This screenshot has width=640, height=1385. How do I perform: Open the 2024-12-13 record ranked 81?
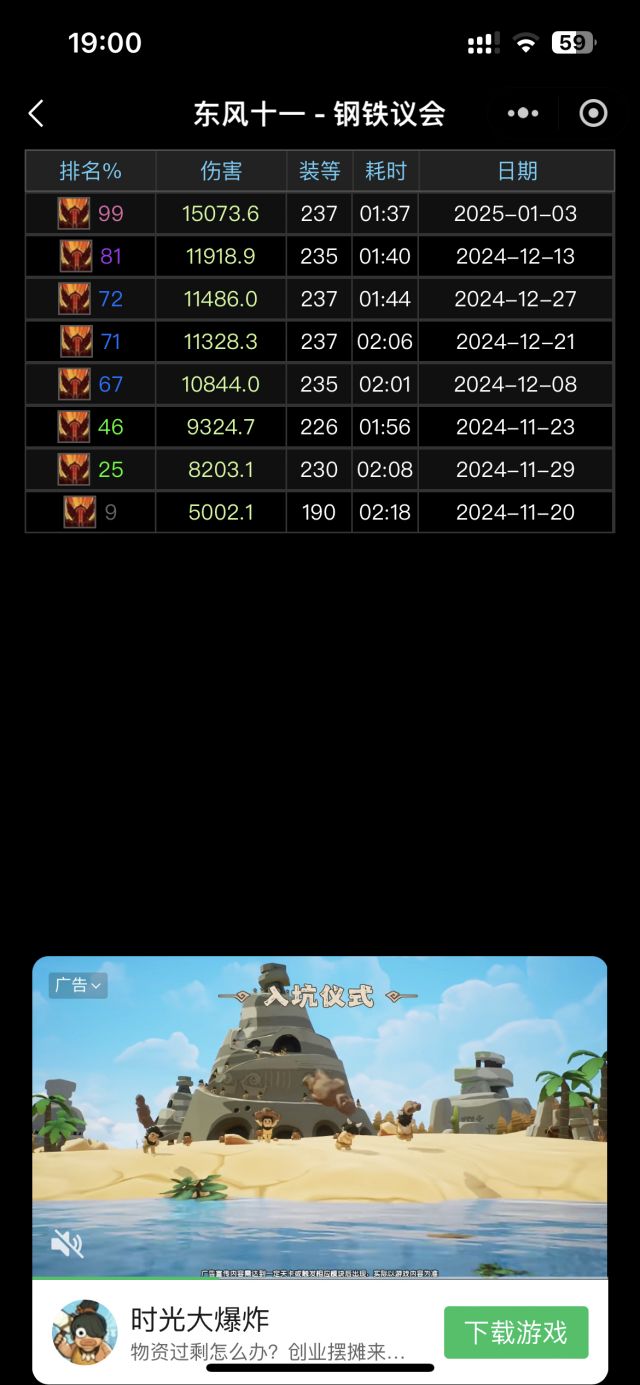[x=319, y=256]
